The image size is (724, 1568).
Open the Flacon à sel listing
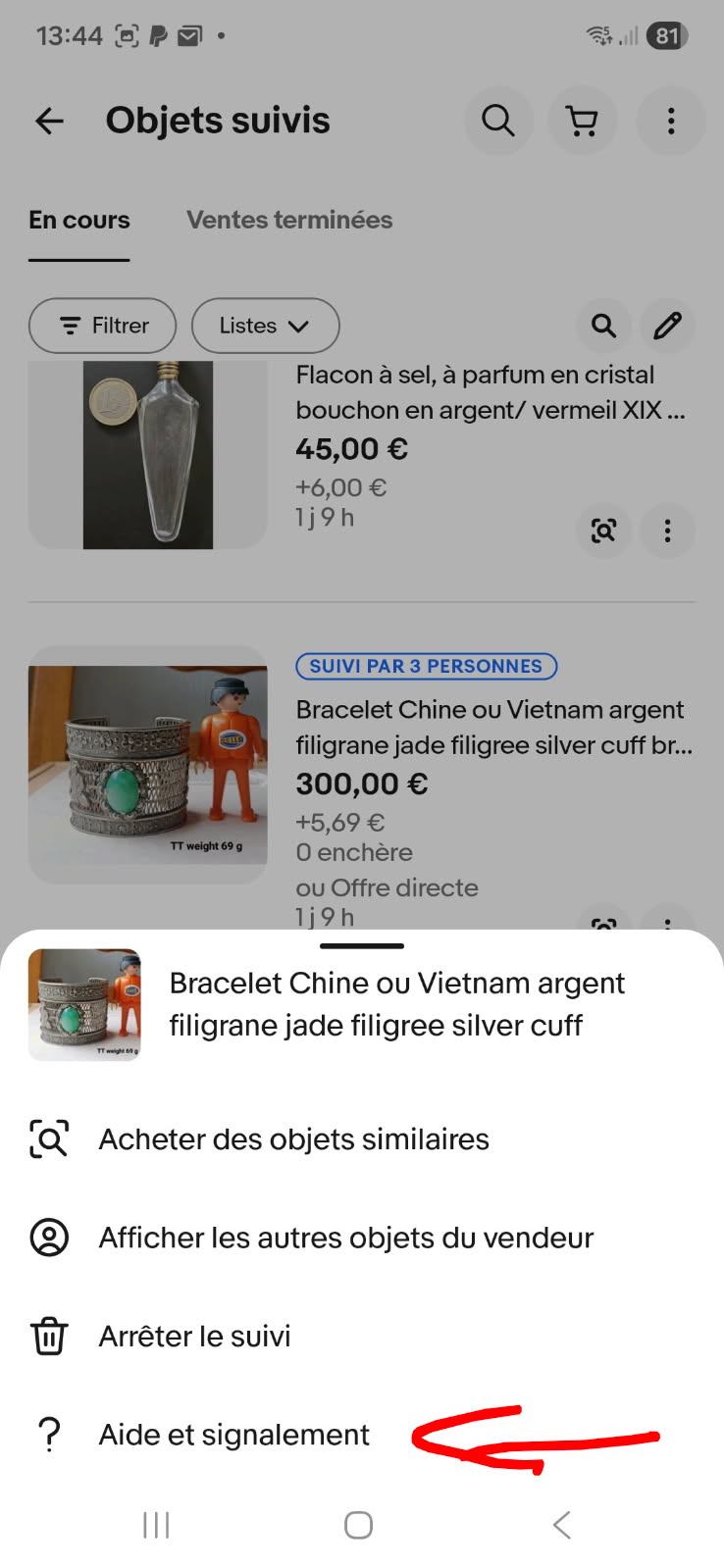coord(475,392)
